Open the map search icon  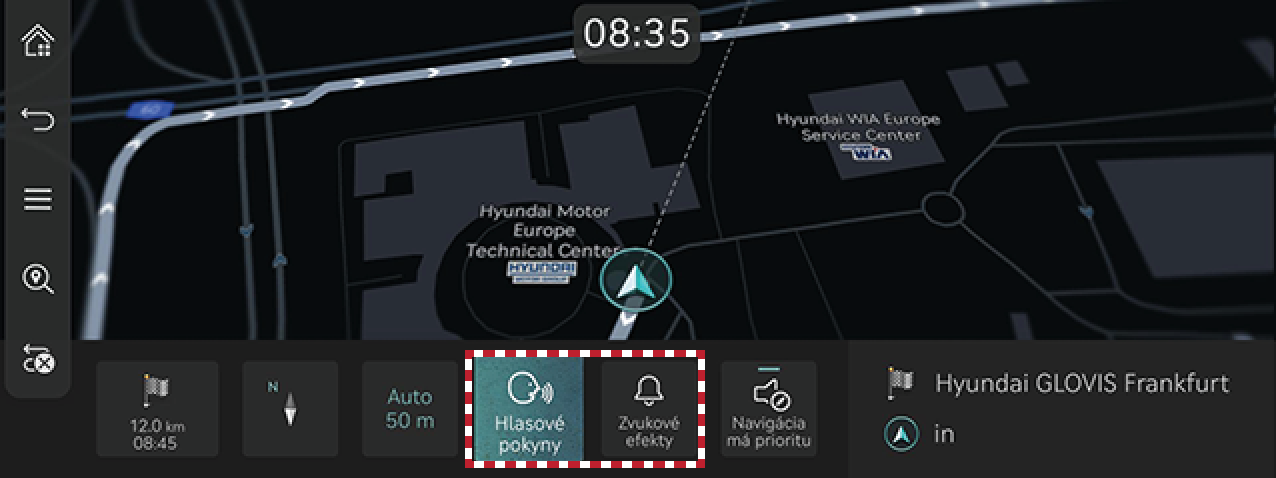coord(38,279)
